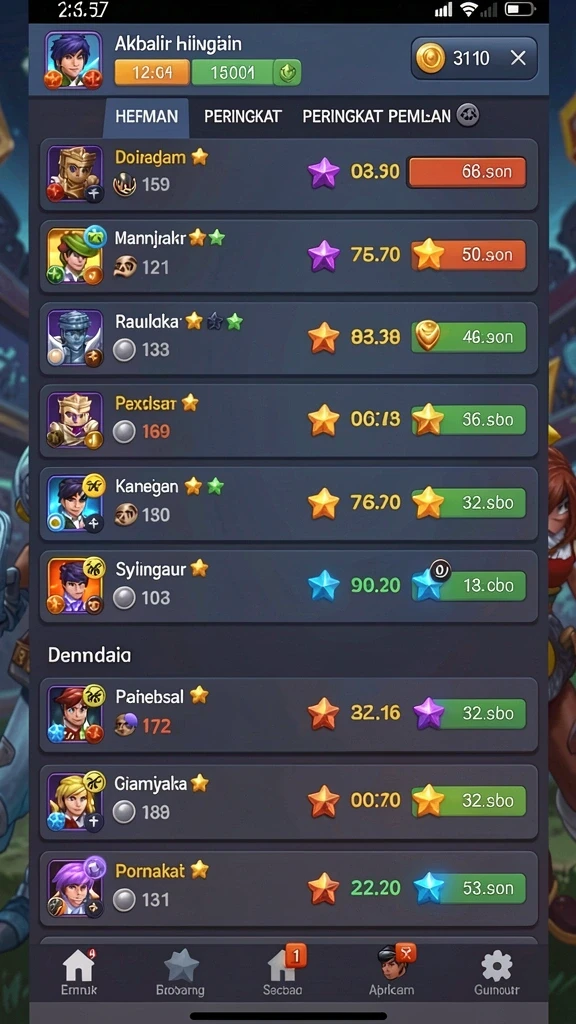The image size is (576, 1024).
Task: Open Pahebsal's player row
Action: (x=289, y=714)
